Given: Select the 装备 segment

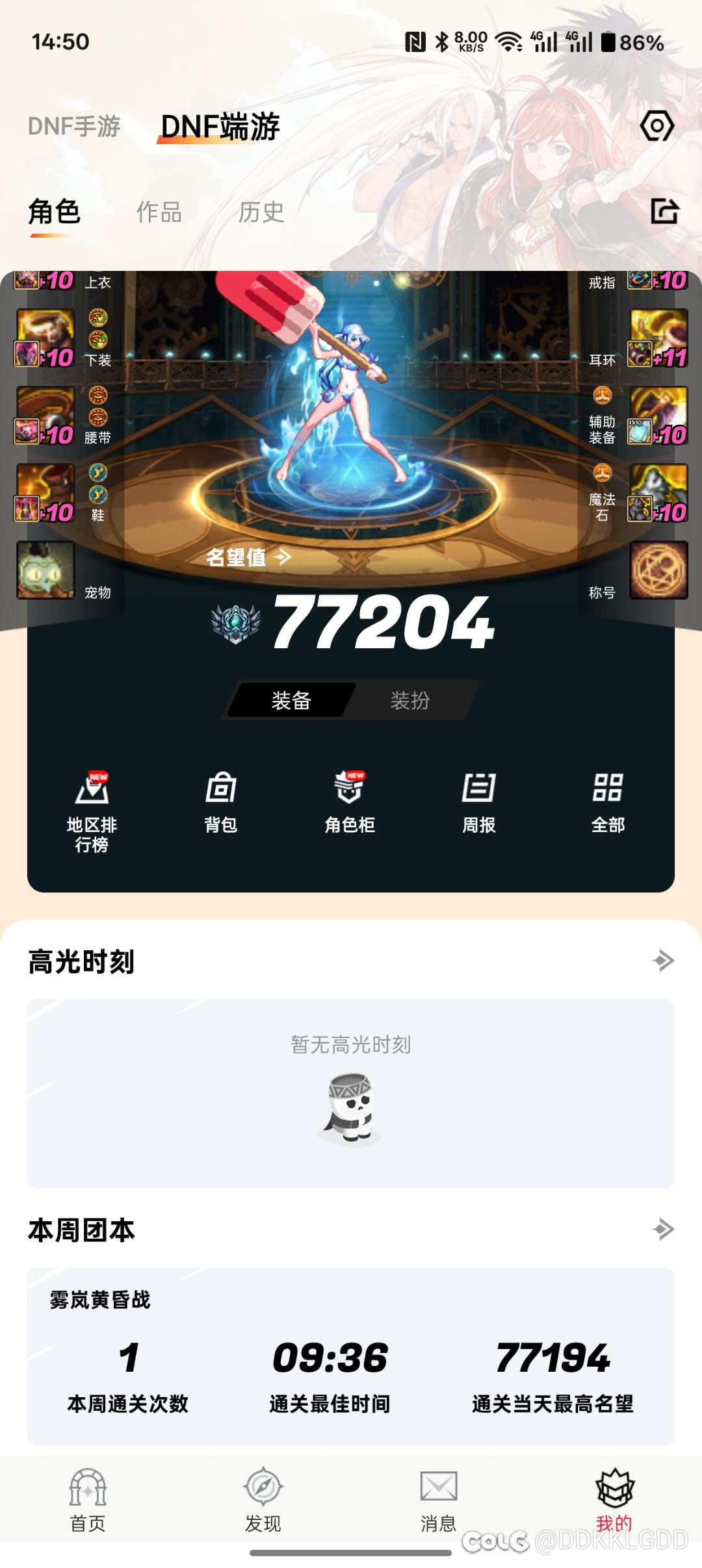Looking at the screenshot, I should click(x=291, y=700).
